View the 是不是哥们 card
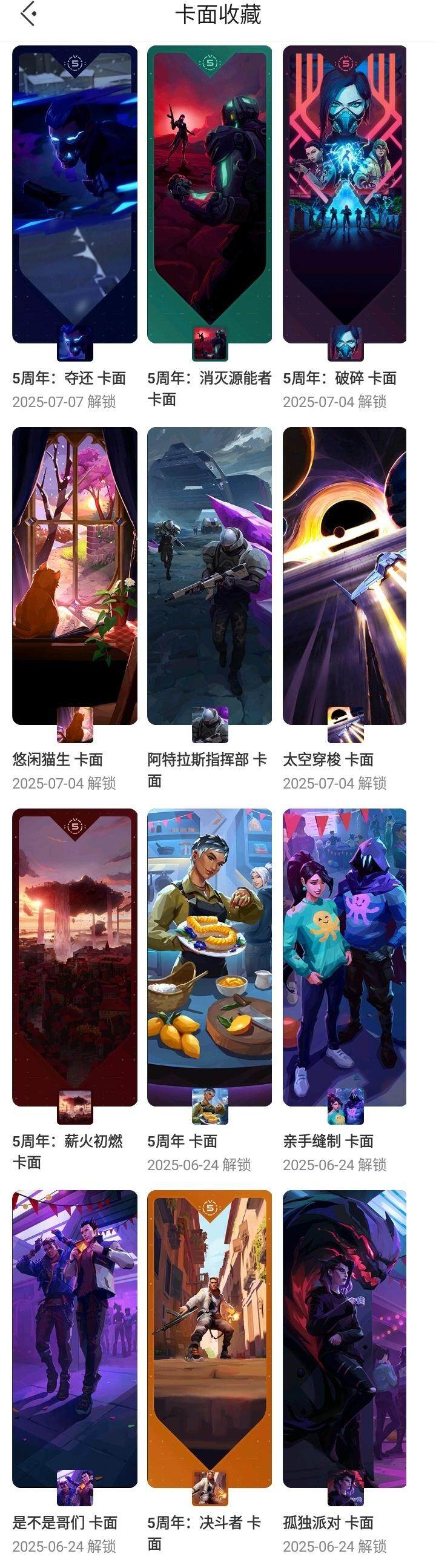Viewport: 436px width, 1568px height. point(74,1339)
